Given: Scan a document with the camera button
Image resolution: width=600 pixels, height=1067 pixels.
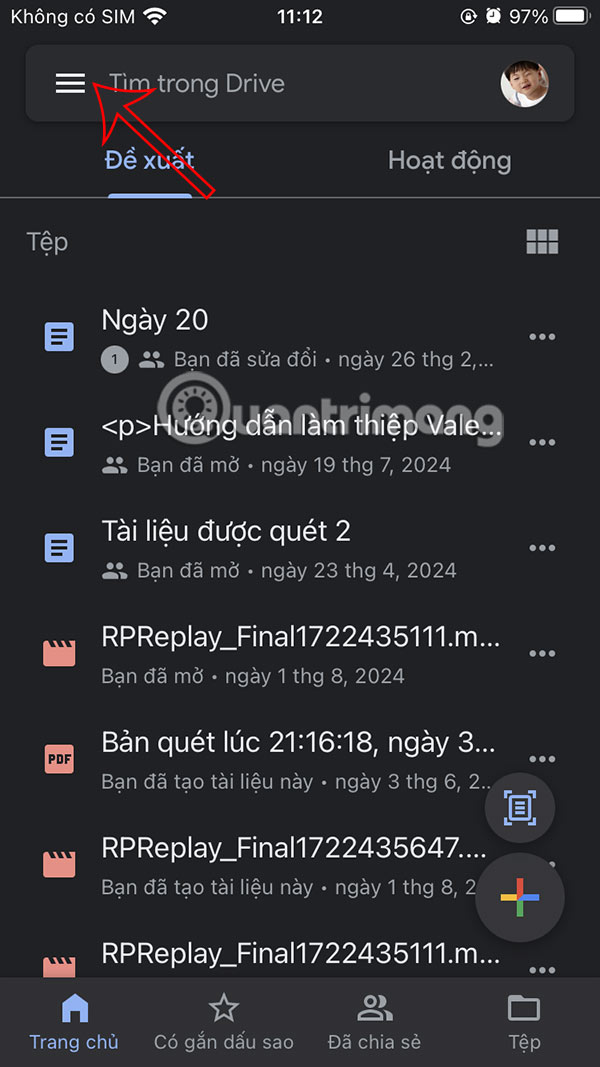Looking at the screenshot, I should coord(520,808).
